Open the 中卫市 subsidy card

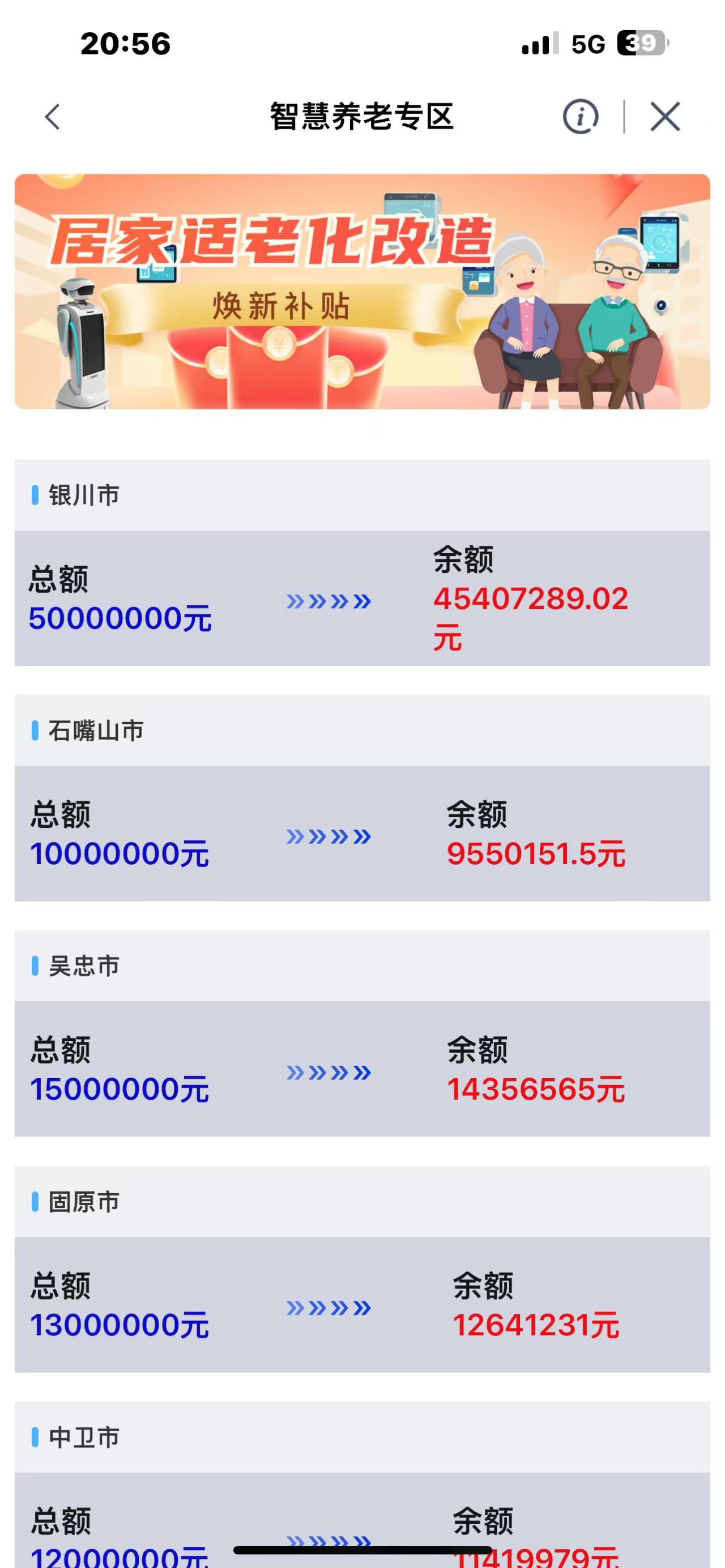click(362, 1485)
